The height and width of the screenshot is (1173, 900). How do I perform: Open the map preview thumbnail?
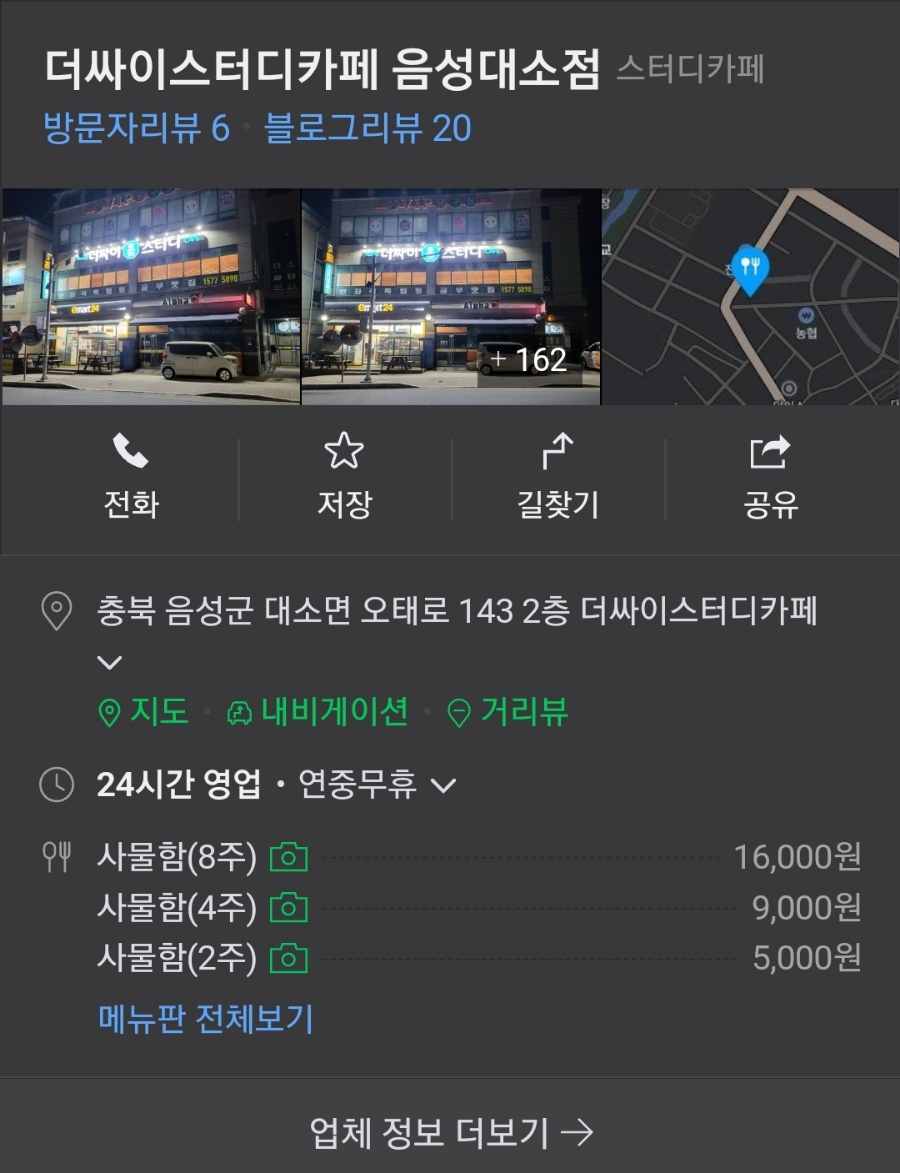pos(750,297)
